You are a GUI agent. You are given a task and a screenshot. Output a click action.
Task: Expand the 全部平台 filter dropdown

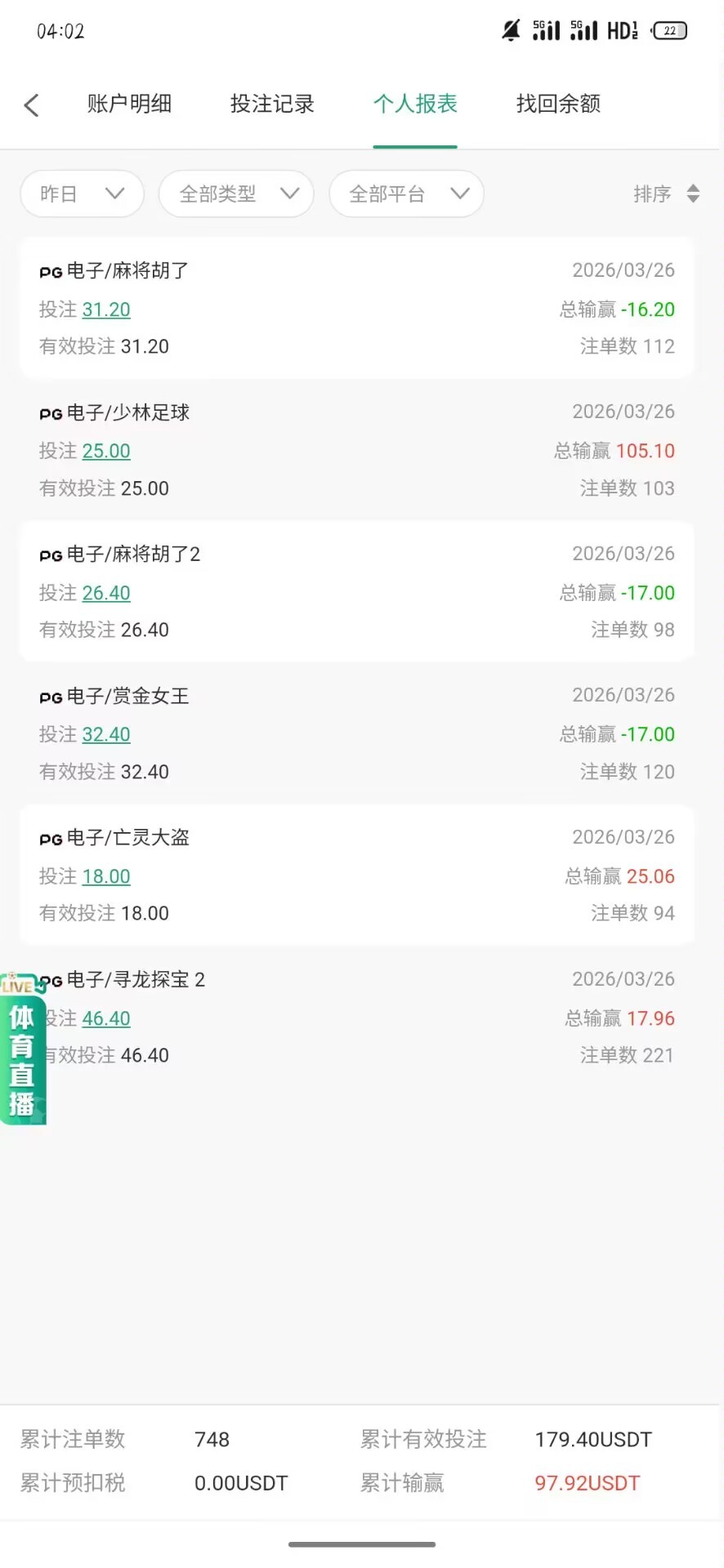coord(406,194)
